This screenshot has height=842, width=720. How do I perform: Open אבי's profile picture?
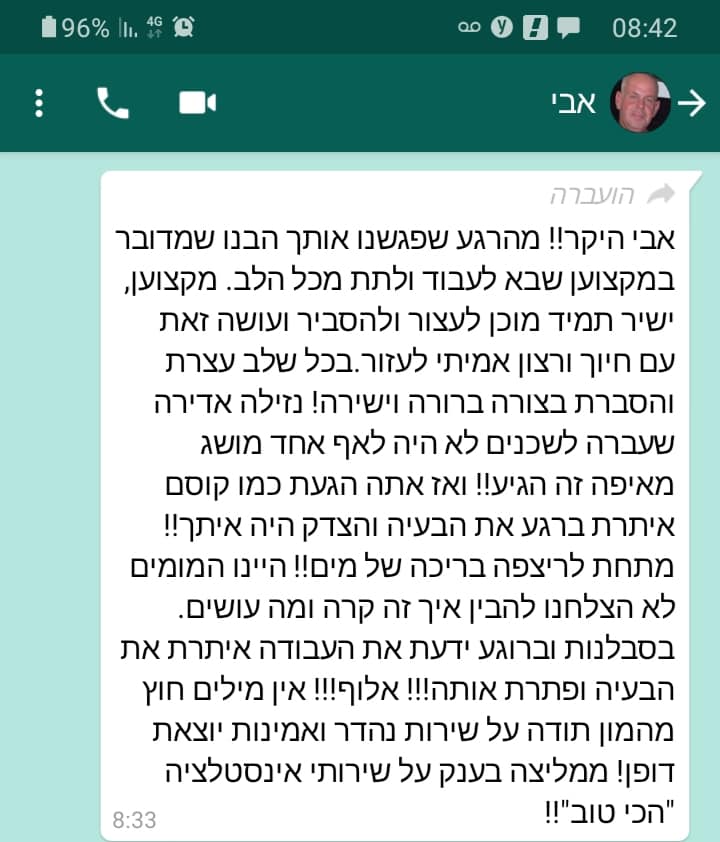point(640,103)
